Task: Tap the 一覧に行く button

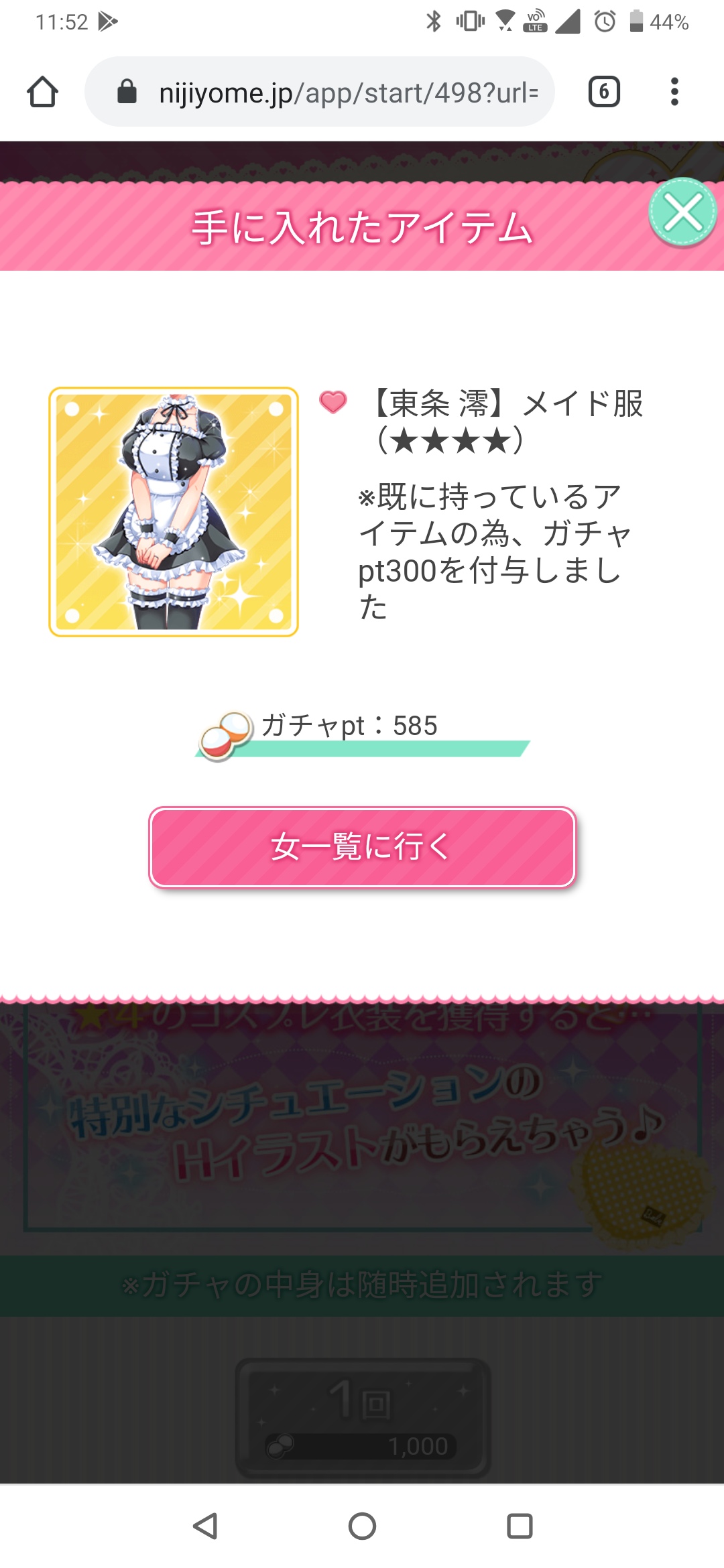Action: pos(362,848)
